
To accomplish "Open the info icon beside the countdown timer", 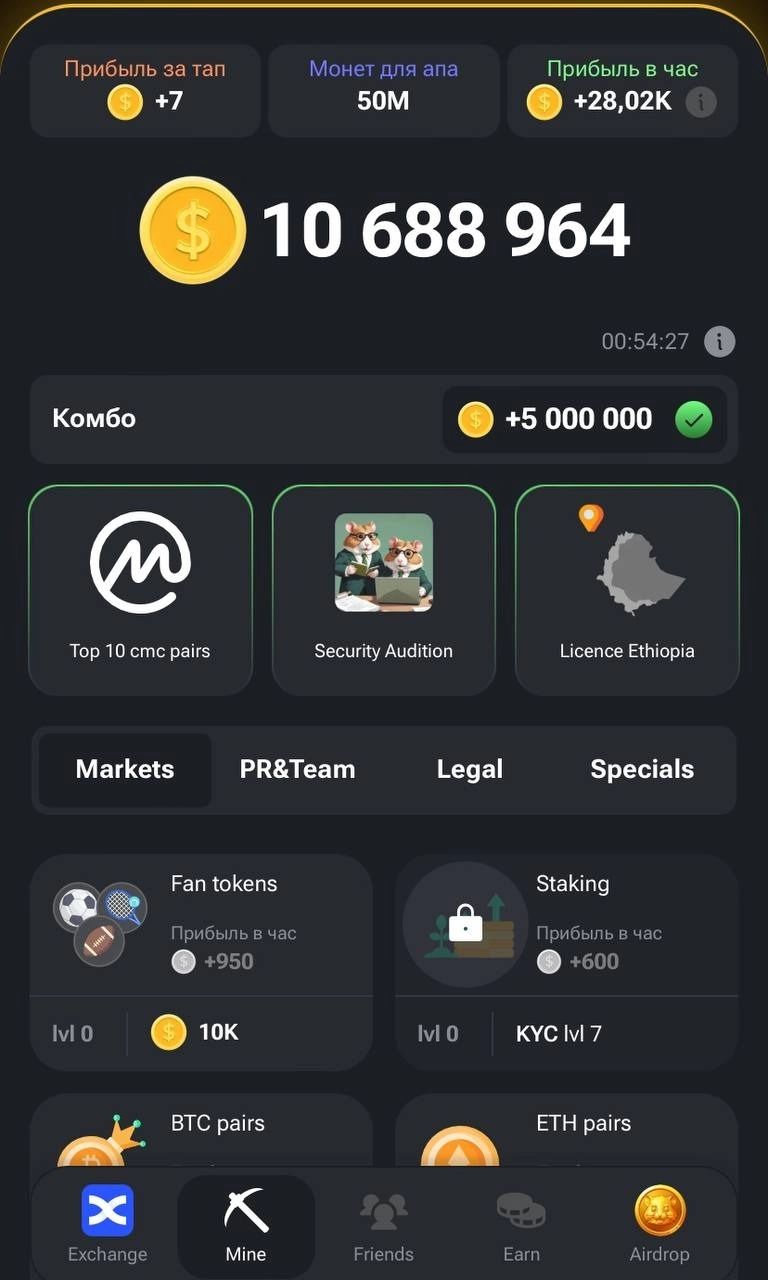I will click(719, 342).
